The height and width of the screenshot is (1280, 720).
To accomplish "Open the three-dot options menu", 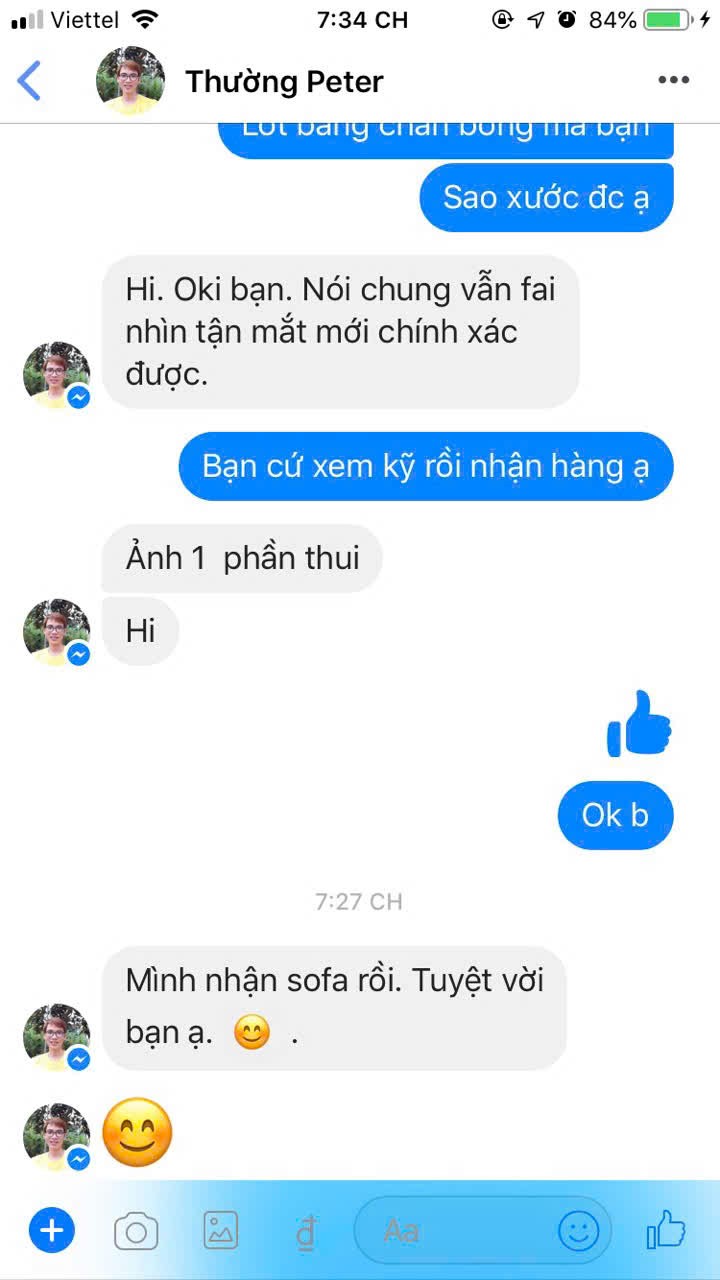I will click(x=673, y=80).
